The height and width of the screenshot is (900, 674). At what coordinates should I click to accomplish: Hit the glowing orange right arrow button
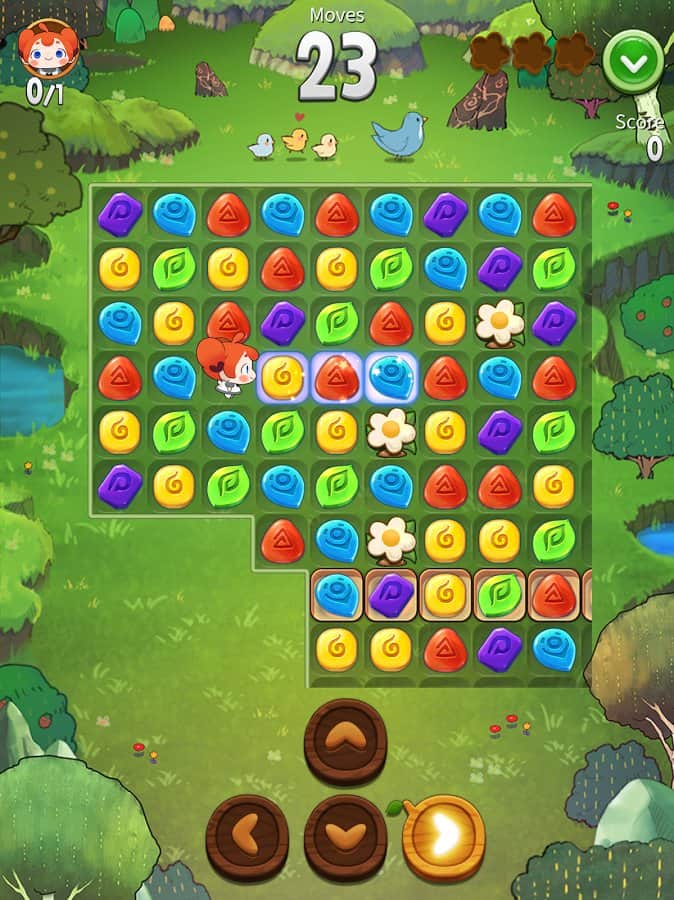point(443,836)
